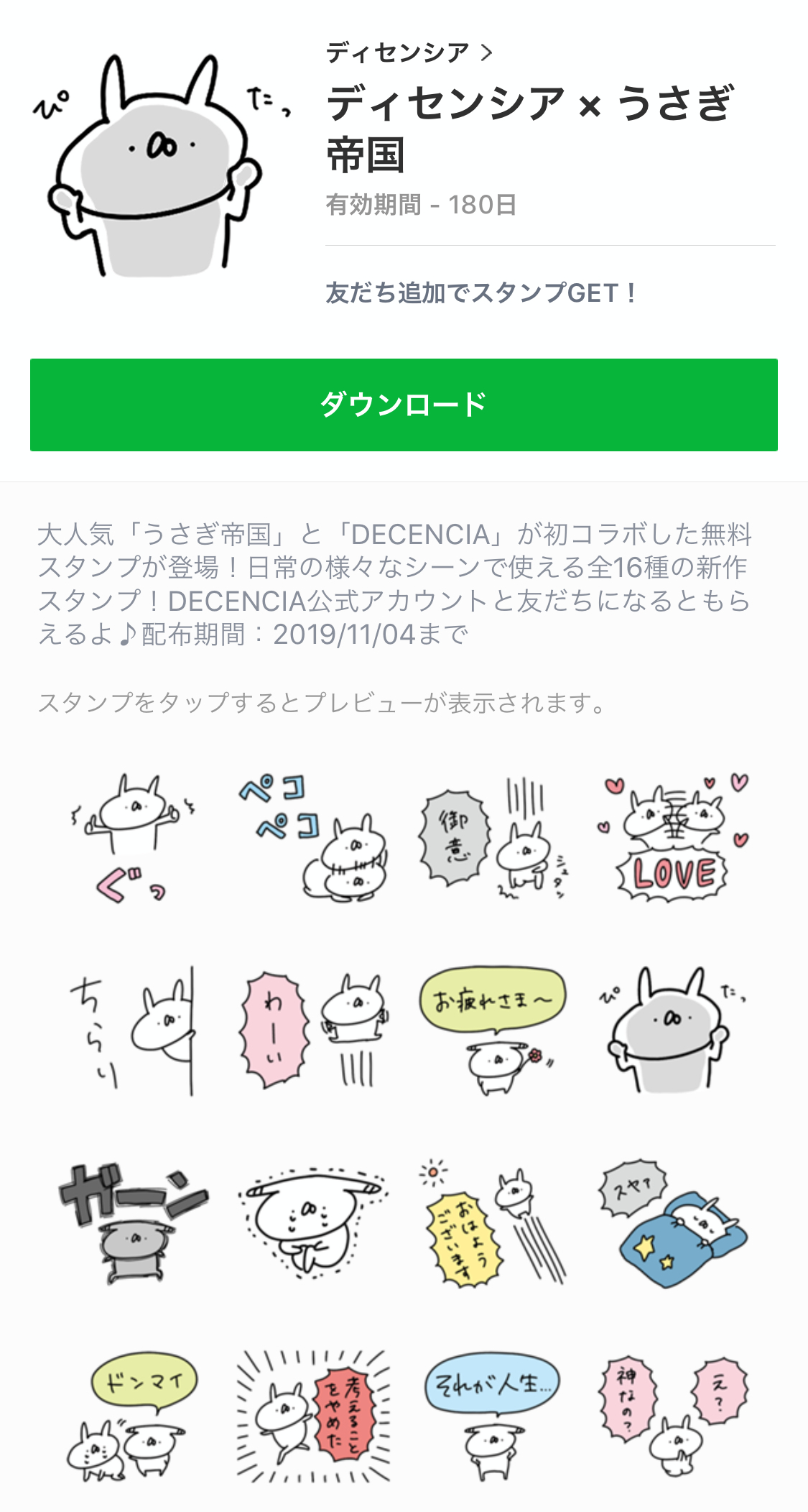Select the それが人生 sticker
Screen dimensions: 808x1512
tap(493, 1416)
